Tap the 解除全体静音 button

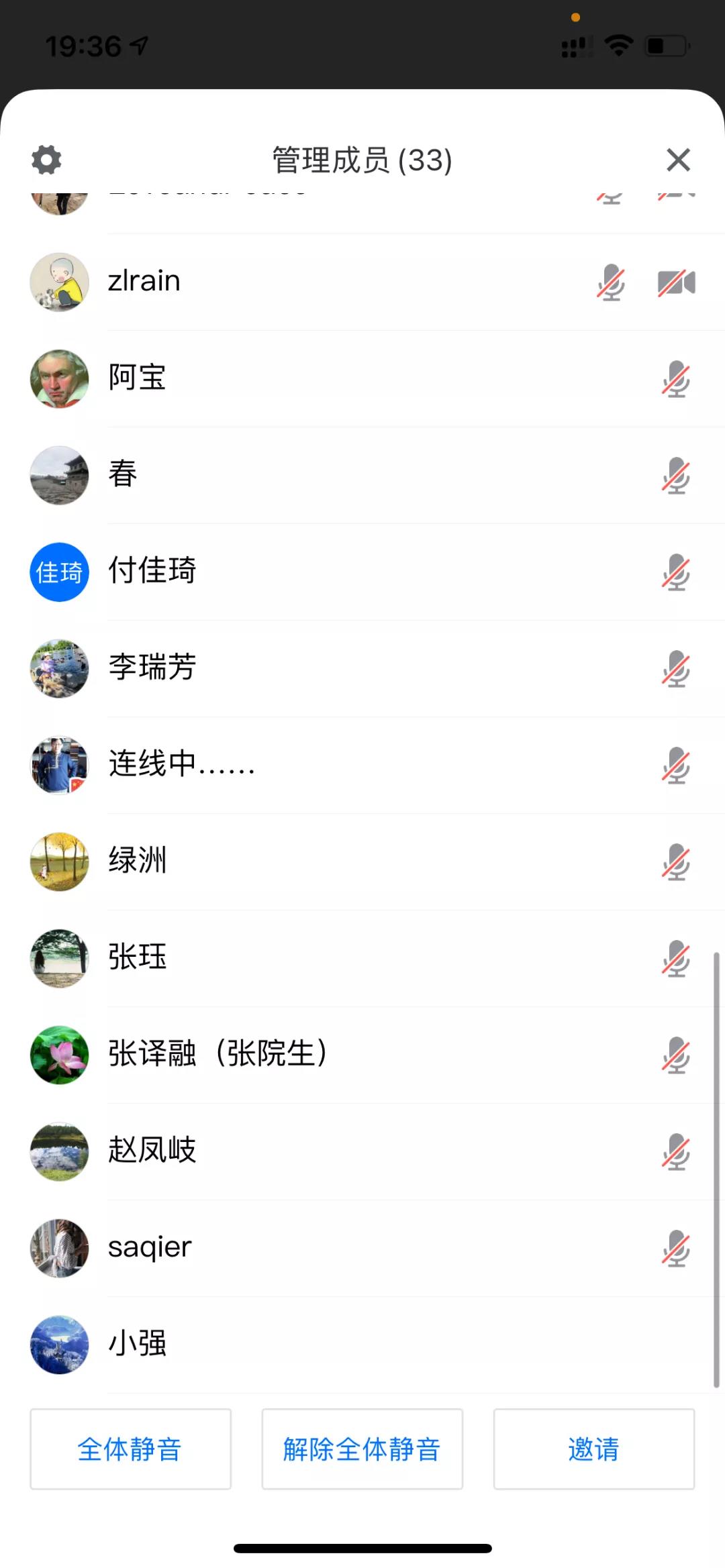pyautogui.click(x=362, y=1449)
